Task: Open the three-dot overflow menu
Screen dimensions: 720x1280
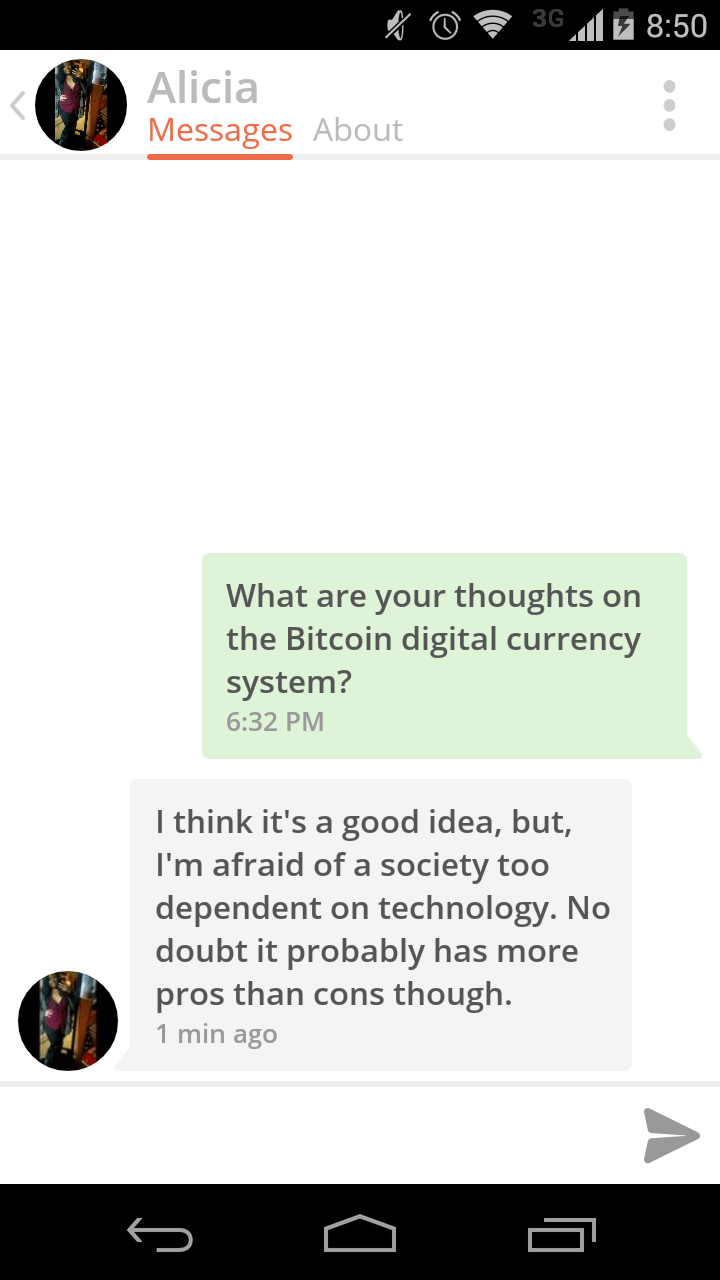Action: (x=669, y=105)
